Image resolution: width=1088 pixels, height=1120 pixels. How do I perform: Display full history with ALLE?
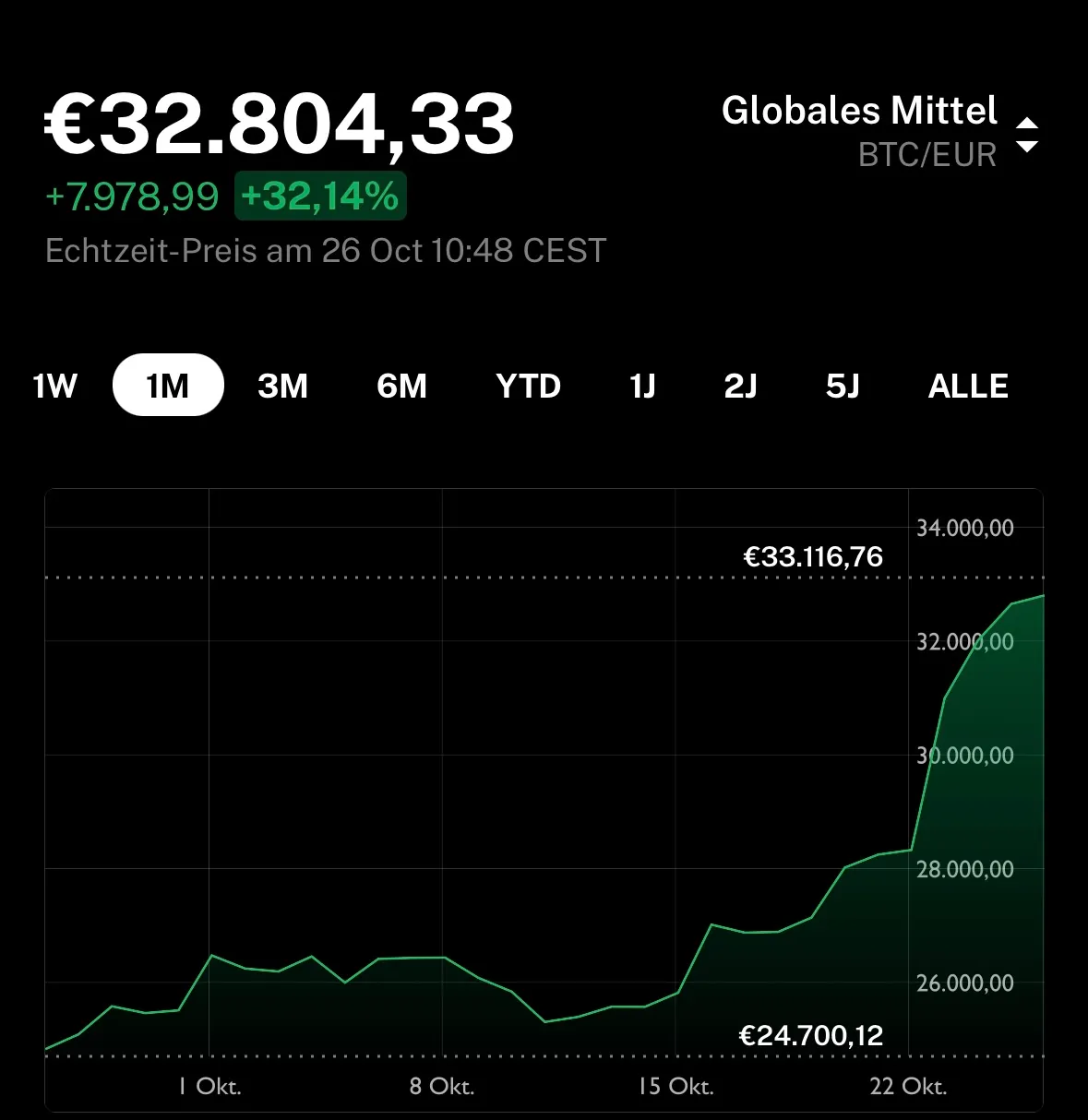pos(968,386)
